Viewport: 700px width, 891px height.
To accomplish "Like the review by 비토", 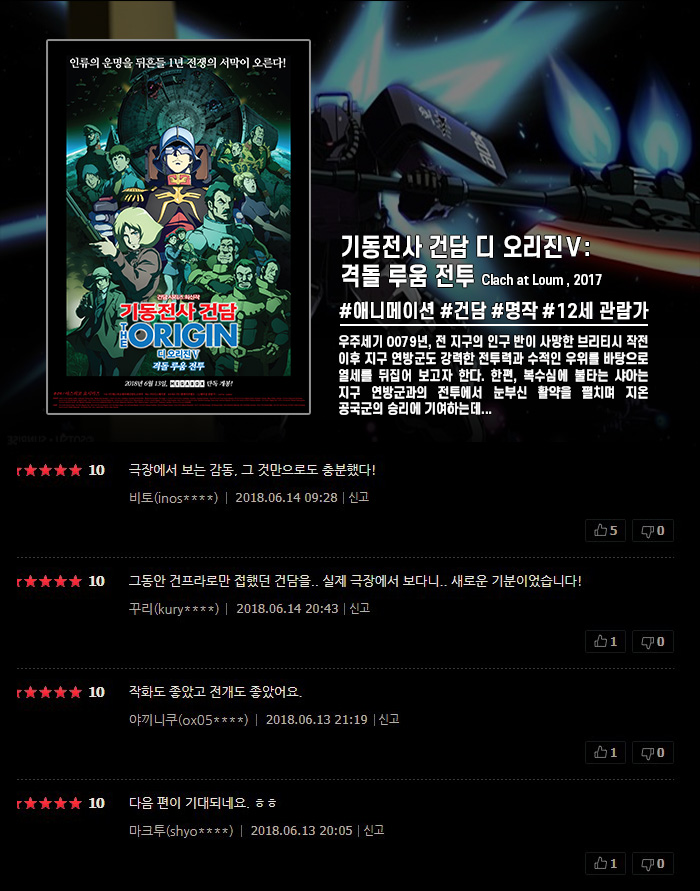I will click(x=605, y=530).
